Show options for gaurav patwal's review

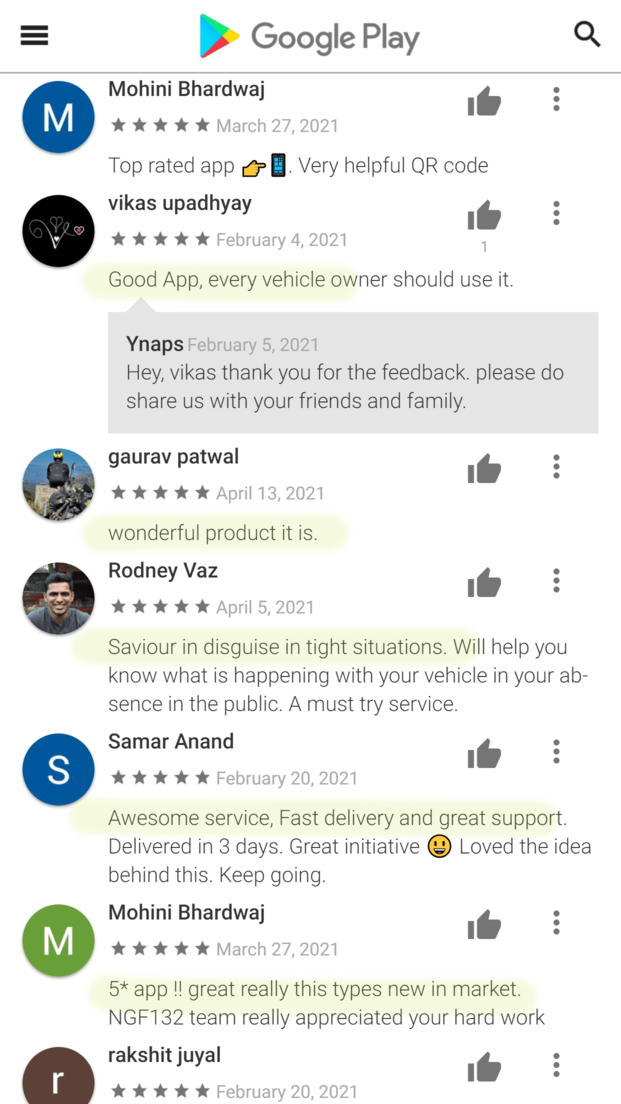[x=556, y=466]
